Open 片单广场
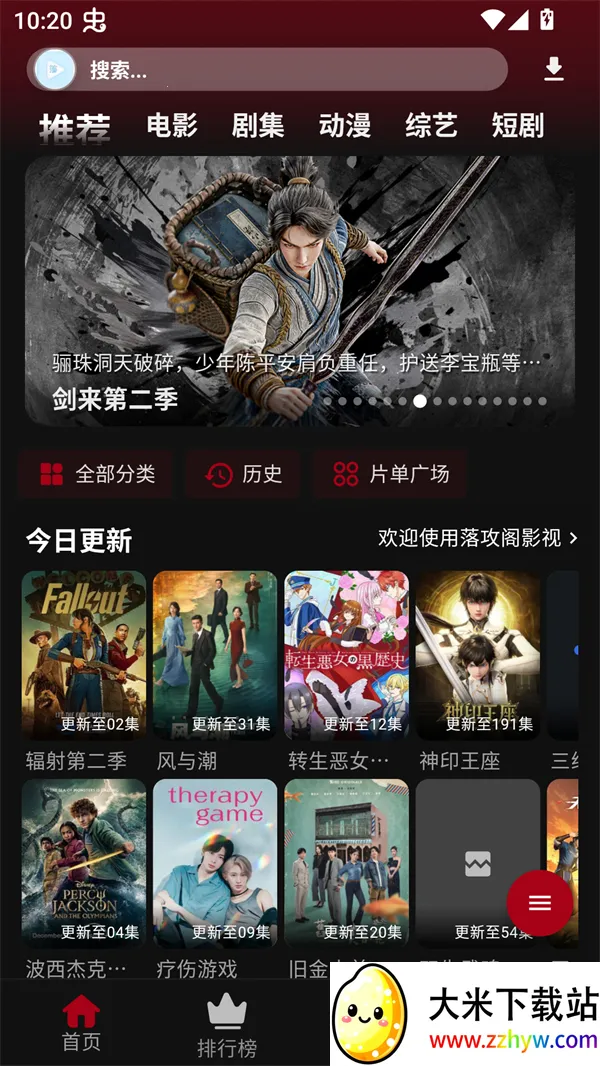 pos(391,474)
